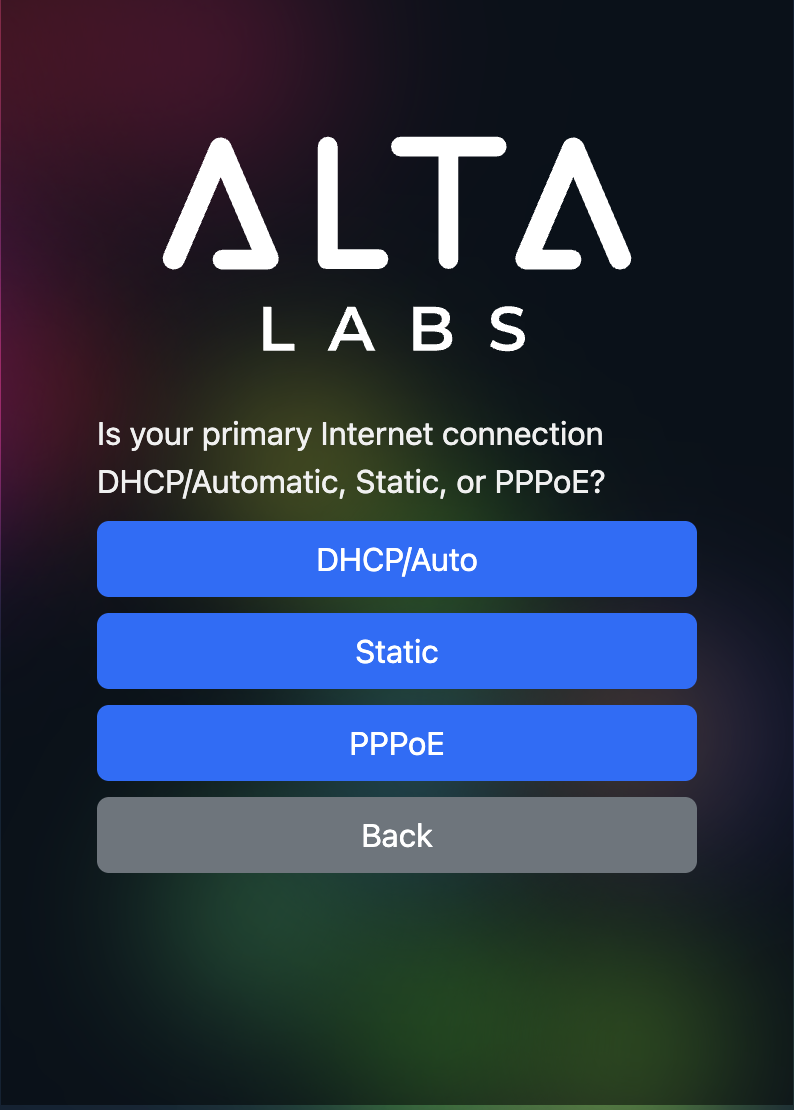Select the Static connection option
Screen dimensions: 794x1110
(397, 651)
